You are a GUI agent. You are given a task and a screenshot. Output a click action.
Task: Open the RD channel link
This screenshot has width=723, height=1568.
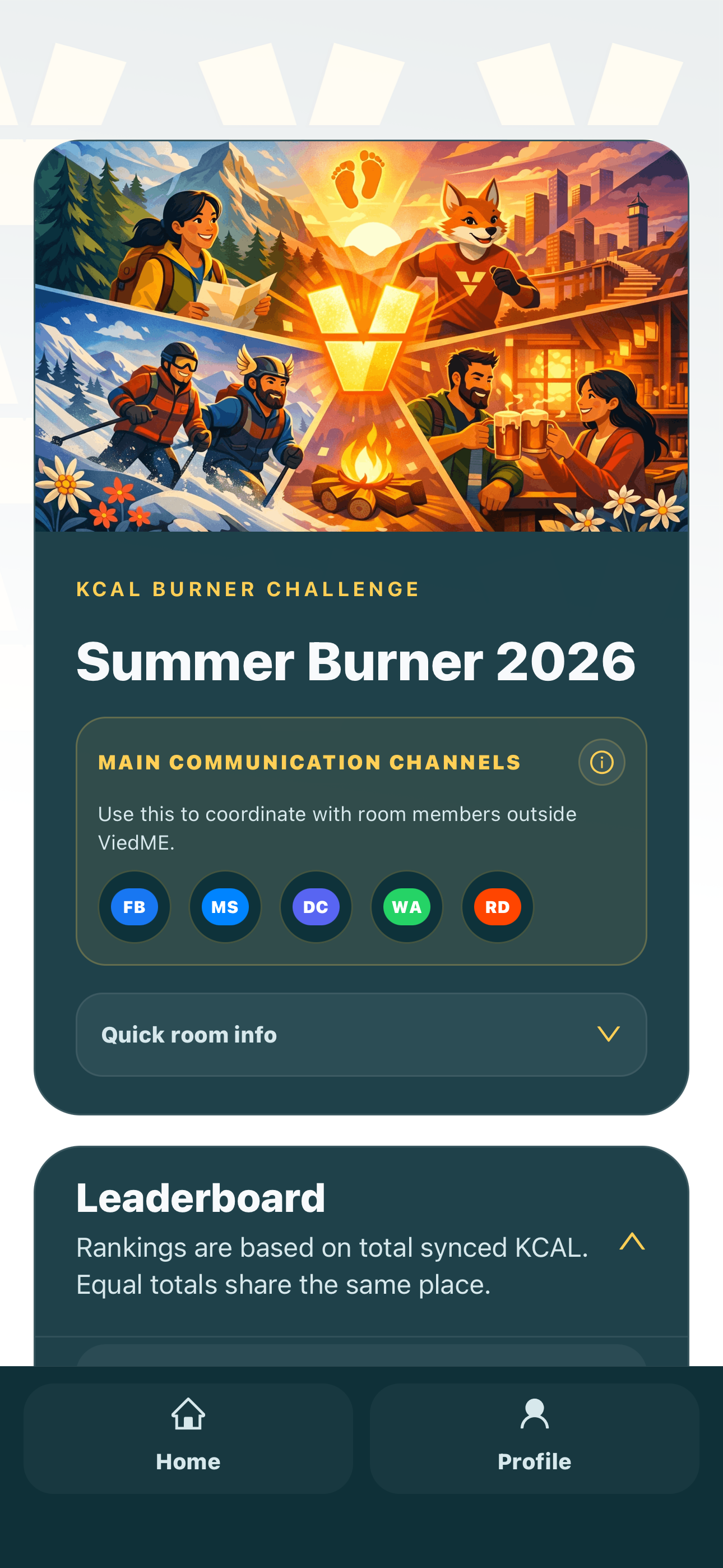click(x=497, y=907)
